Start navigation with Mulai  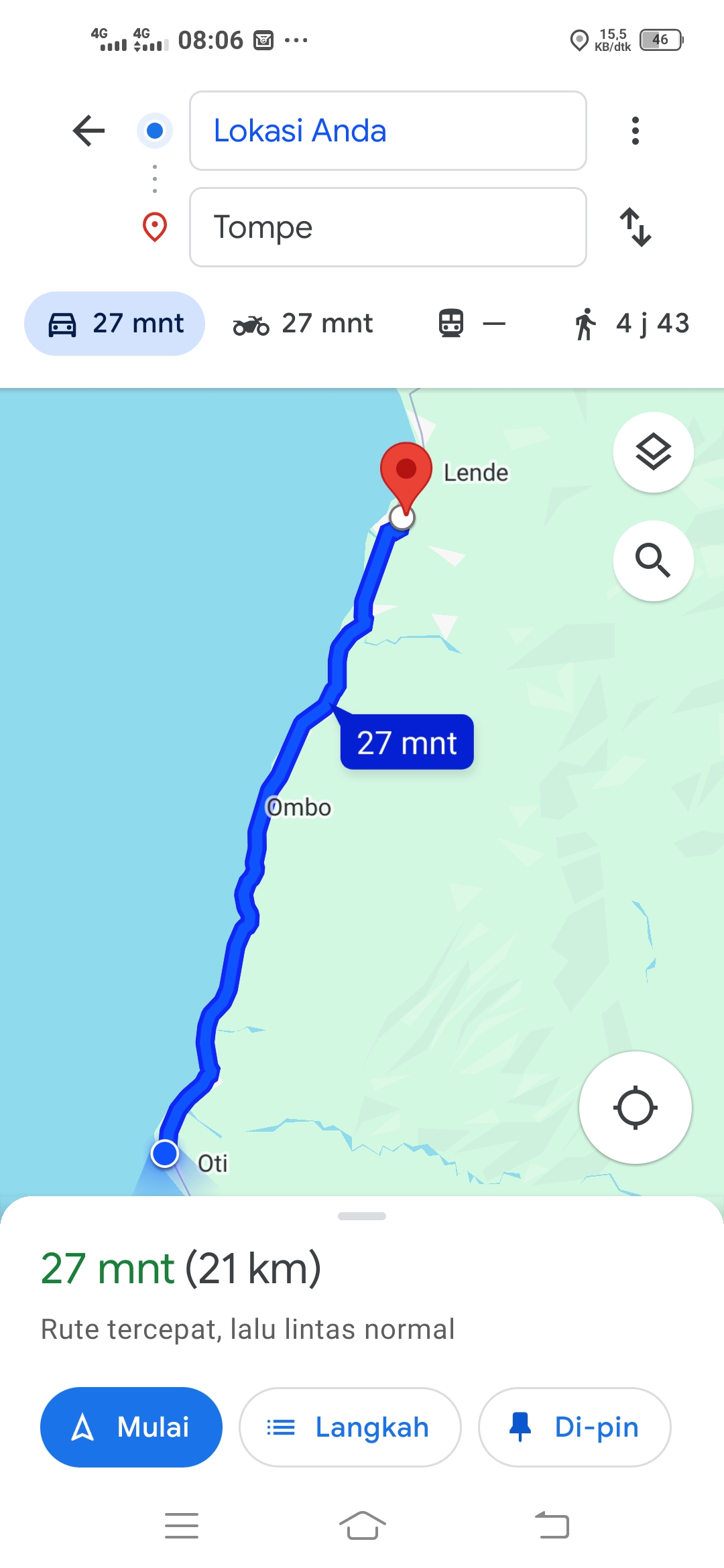(x=131, y=1427)
